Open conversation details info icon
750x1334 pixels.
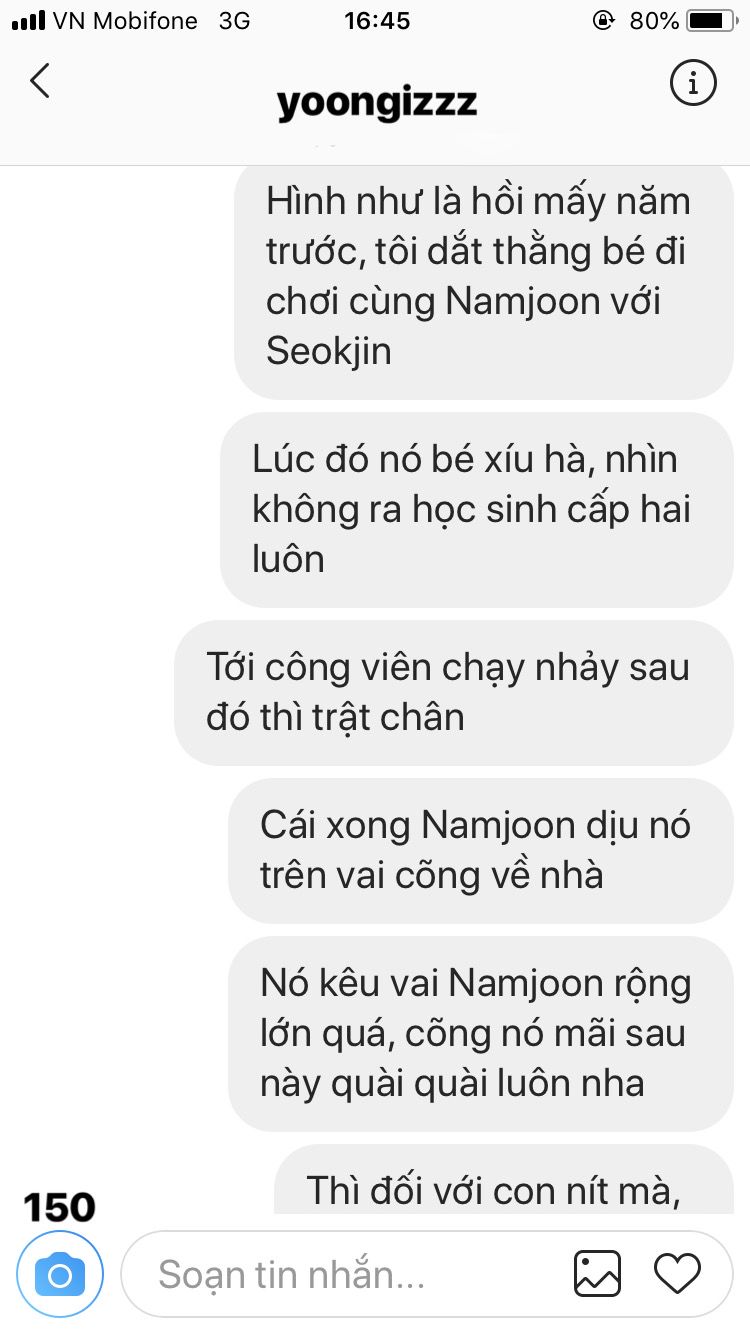point(692,81)
